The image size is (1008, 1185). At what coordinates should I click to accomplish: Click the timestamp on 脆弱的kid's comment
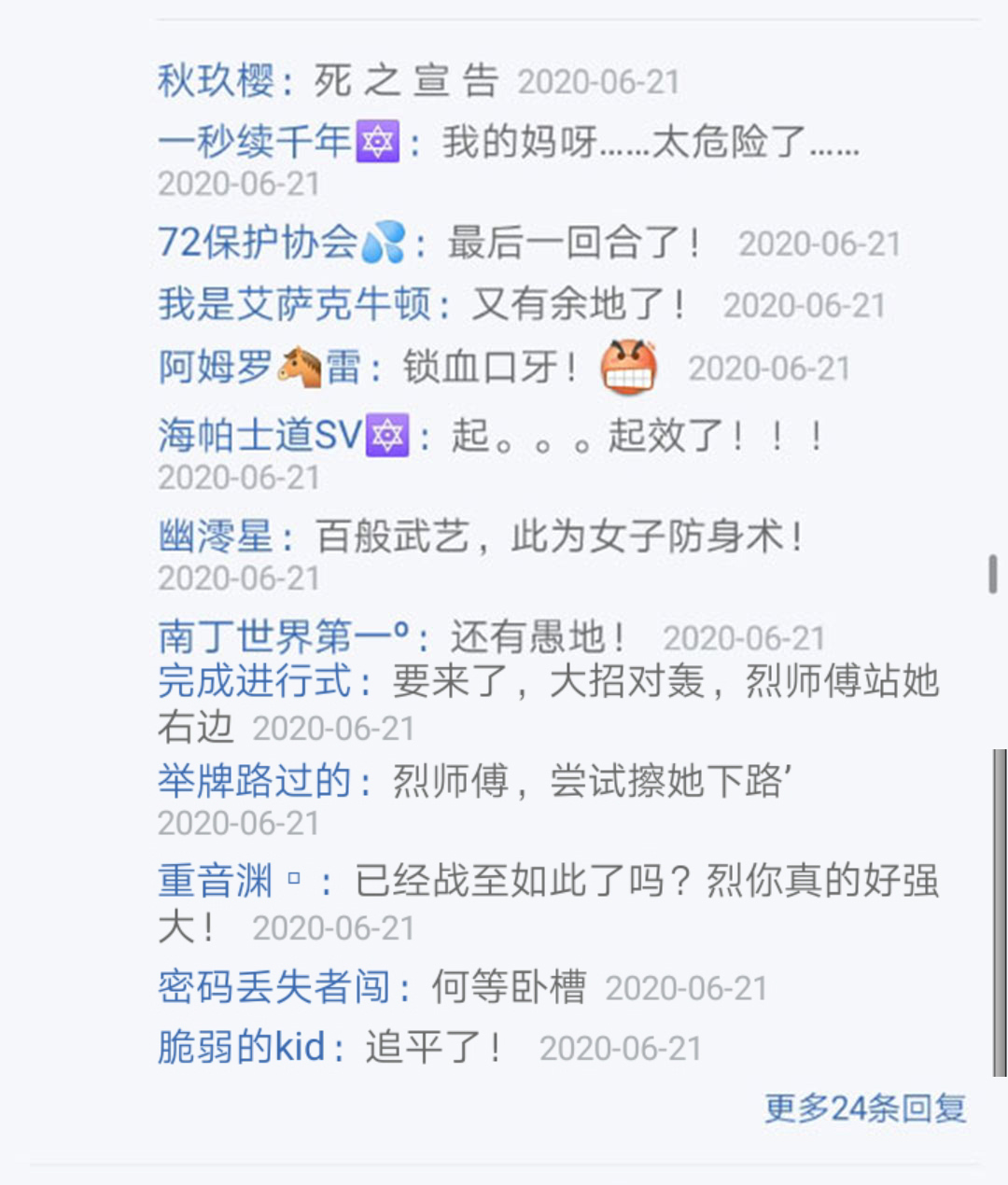coord(620,1048)
